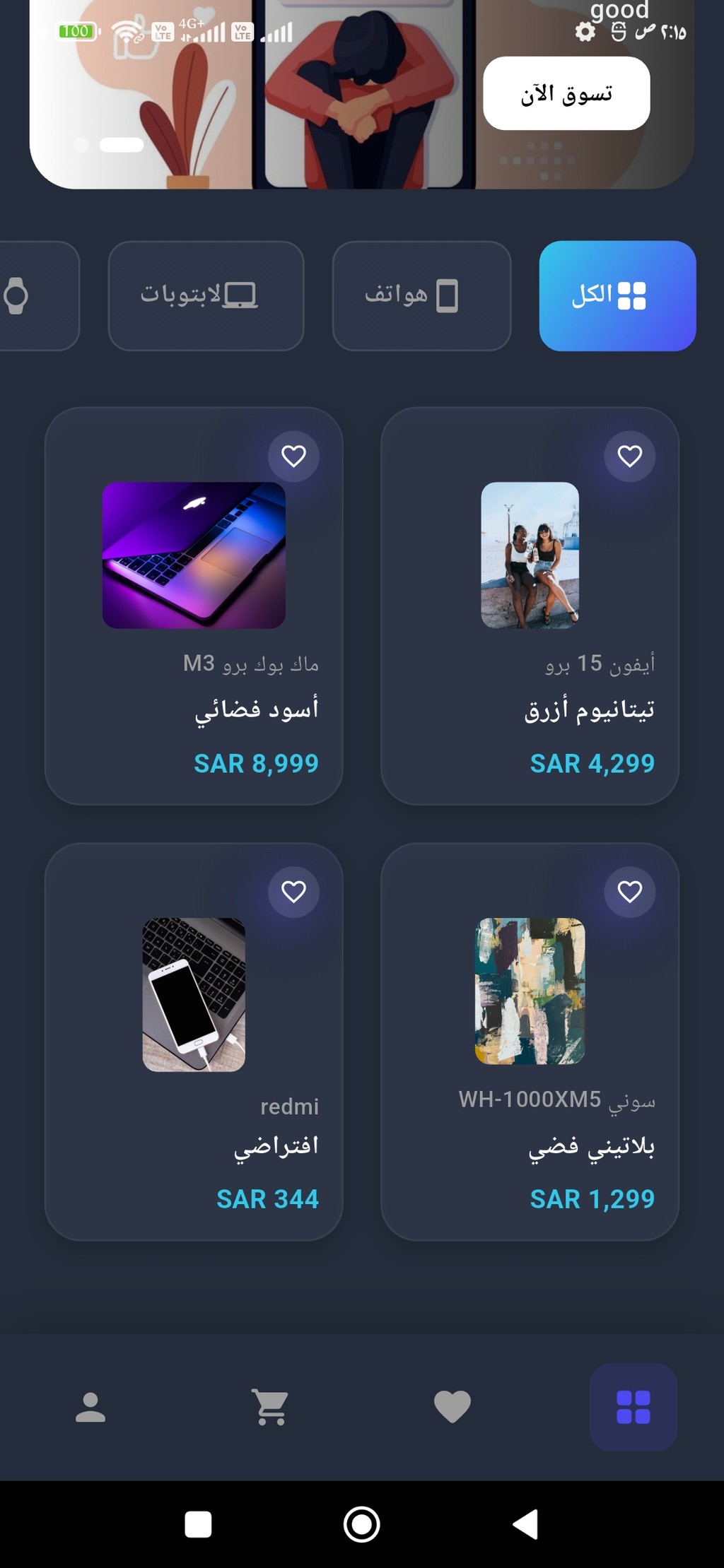The height and width of the screenshot is (1568, 724).
Task: Favorite the ماك بوك برو M3 product
Action: [293, 456]
